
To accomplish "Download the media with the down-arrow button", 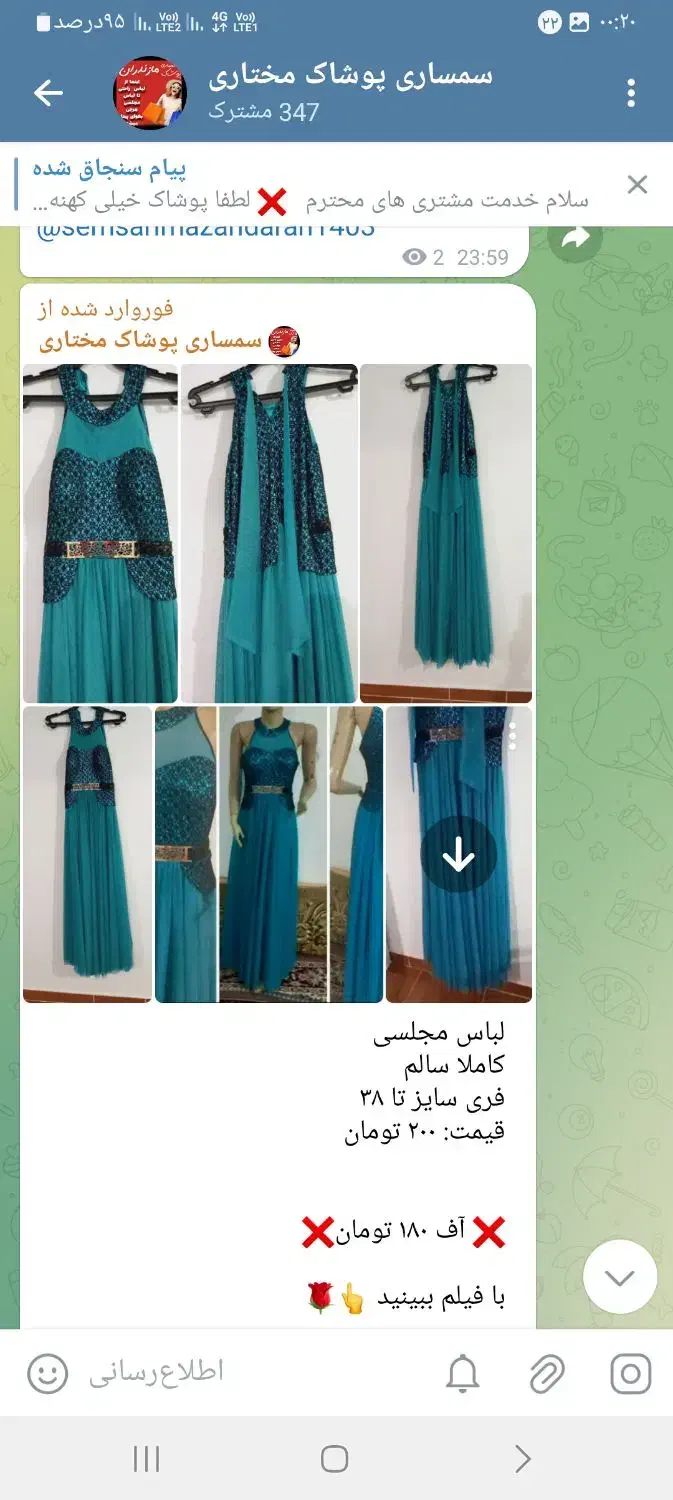I will pyautogui.click(x=459, y=855).
